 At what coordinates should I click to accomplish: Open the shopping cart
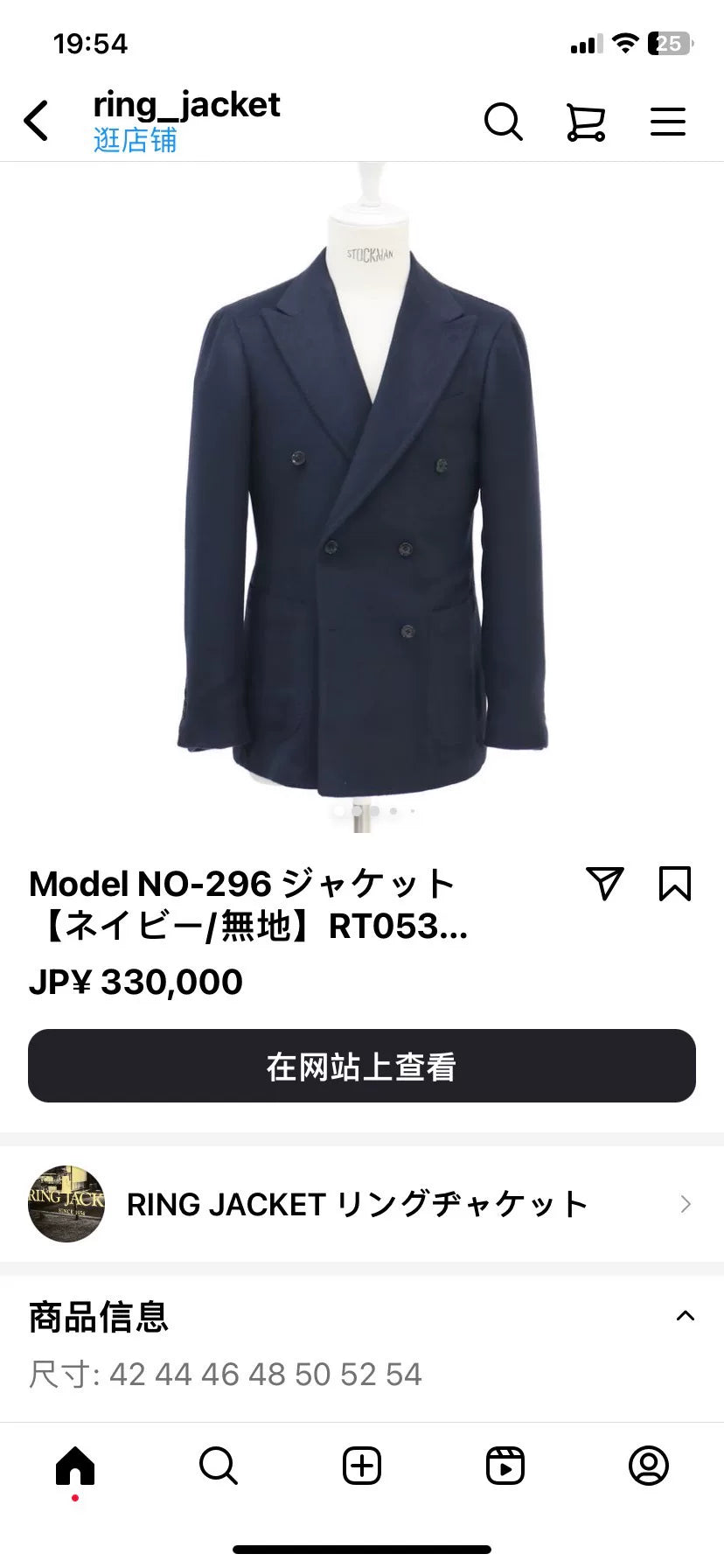[585, 122]
